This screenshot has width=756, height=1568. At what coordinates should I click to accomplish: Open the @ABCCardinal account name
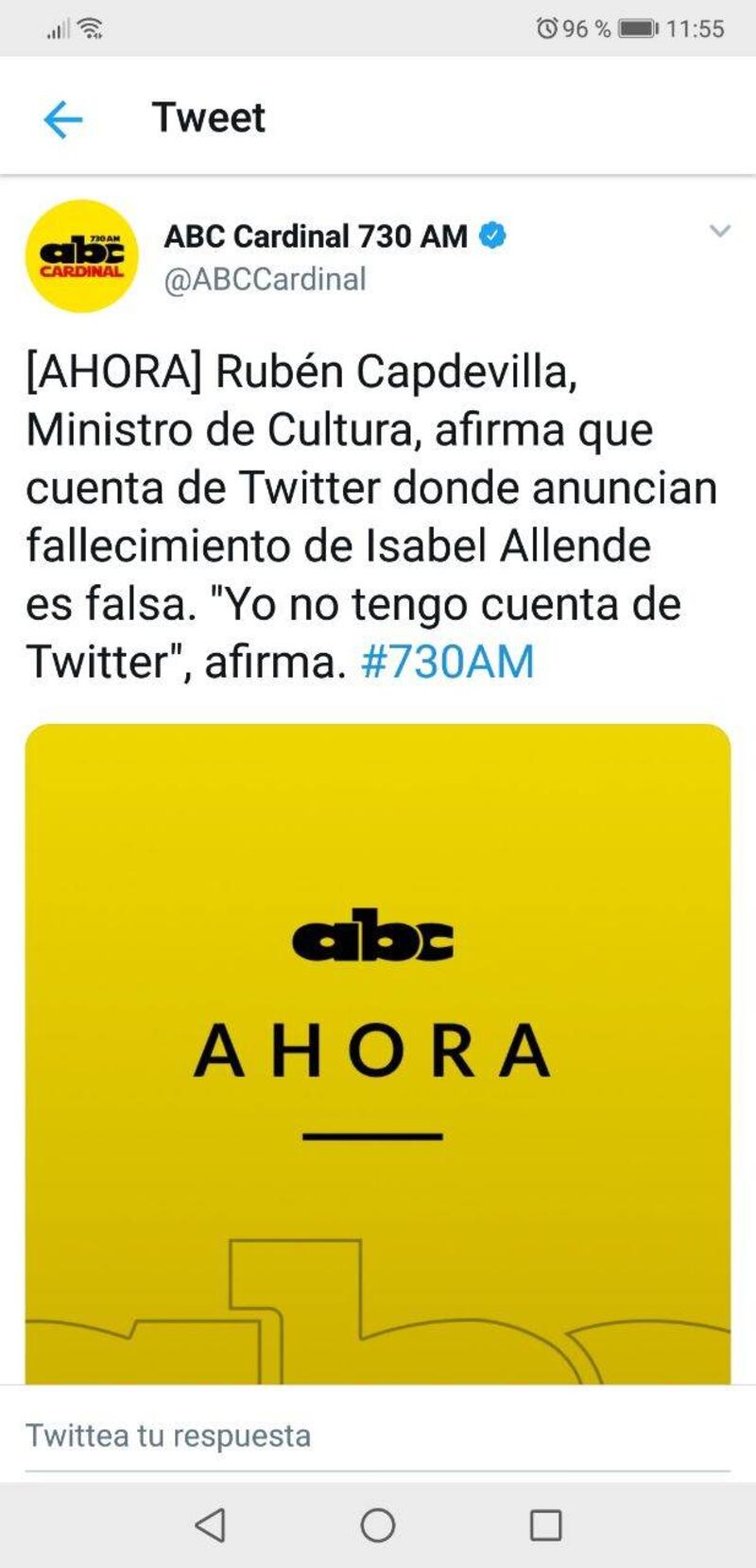click(265, 280)
